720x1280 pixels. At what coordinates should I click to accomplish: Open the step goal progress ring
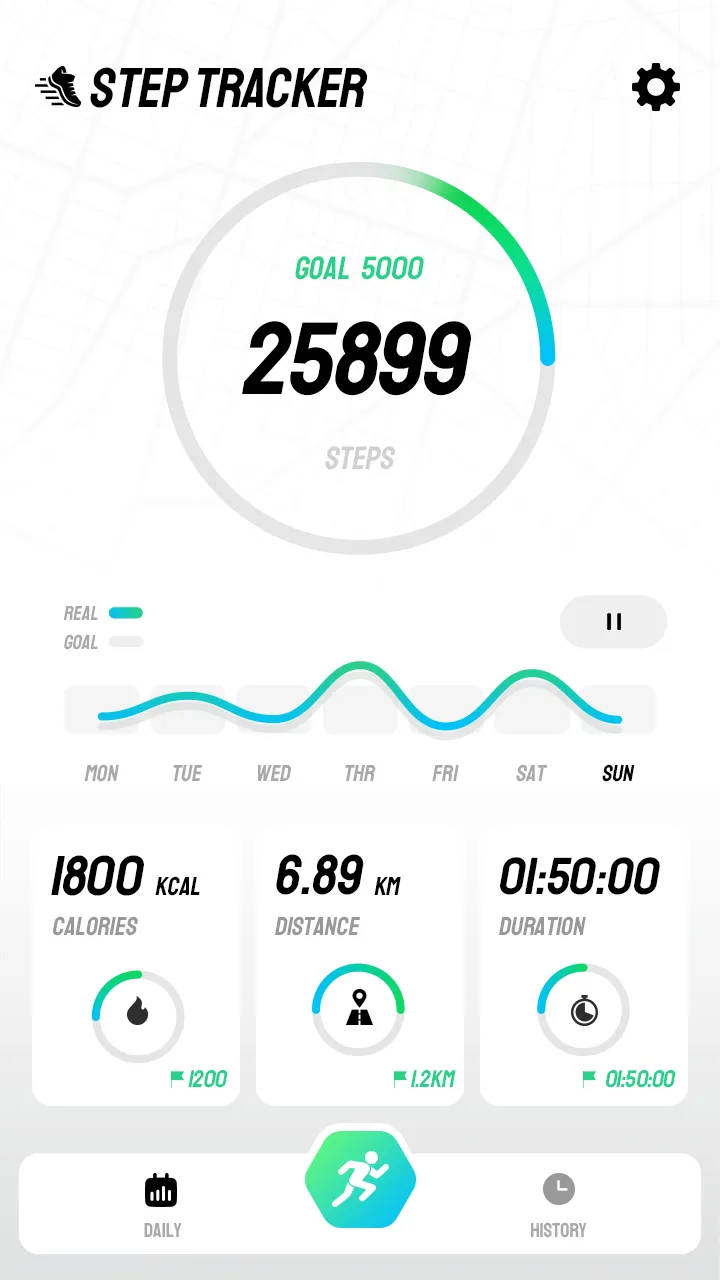(x=358, y=358)
